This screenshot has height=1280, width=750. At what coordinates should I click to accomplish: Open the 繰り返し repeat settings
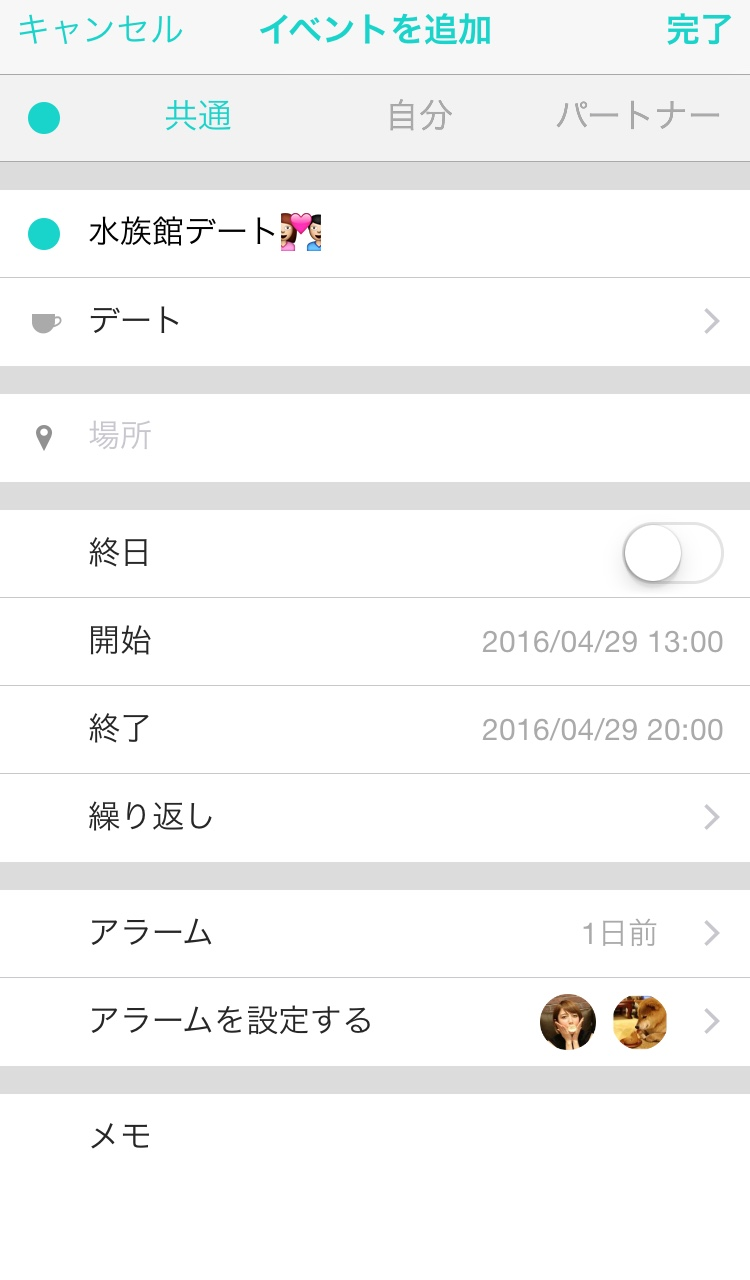click(x=375, y=817)
